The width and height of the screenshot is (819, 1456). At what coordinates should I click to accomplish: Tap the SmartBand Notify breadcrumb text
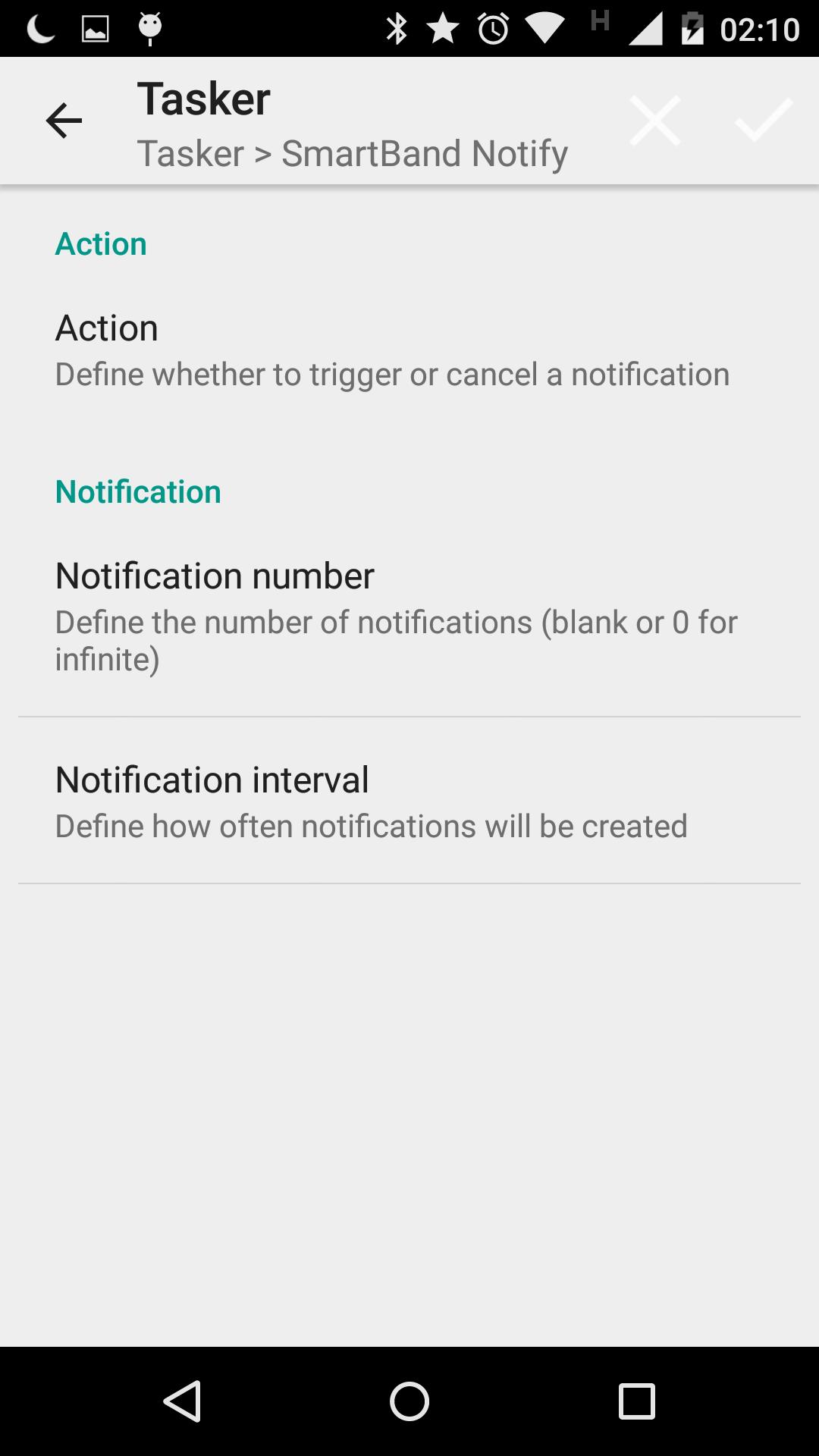coord(353,152)
